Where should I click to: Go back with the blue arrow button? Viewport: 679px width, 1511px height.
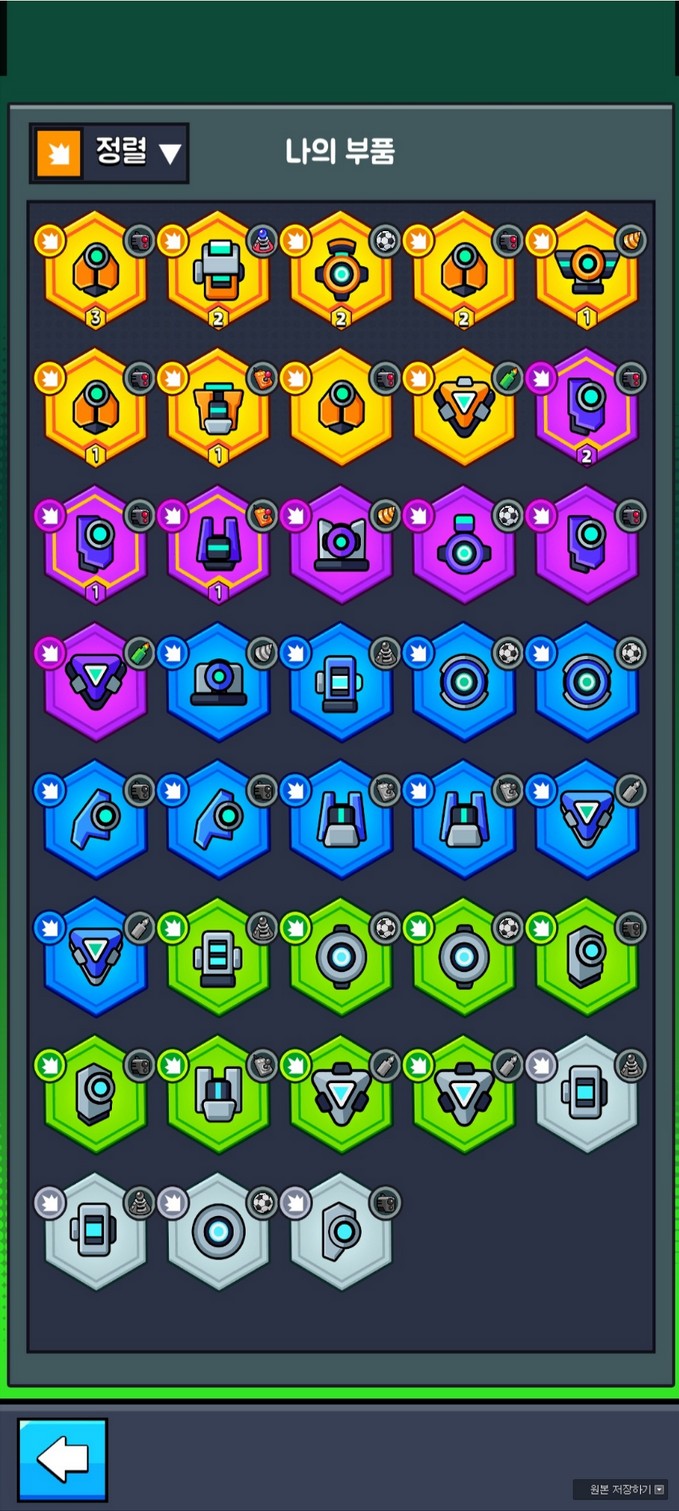point(62,1460)
